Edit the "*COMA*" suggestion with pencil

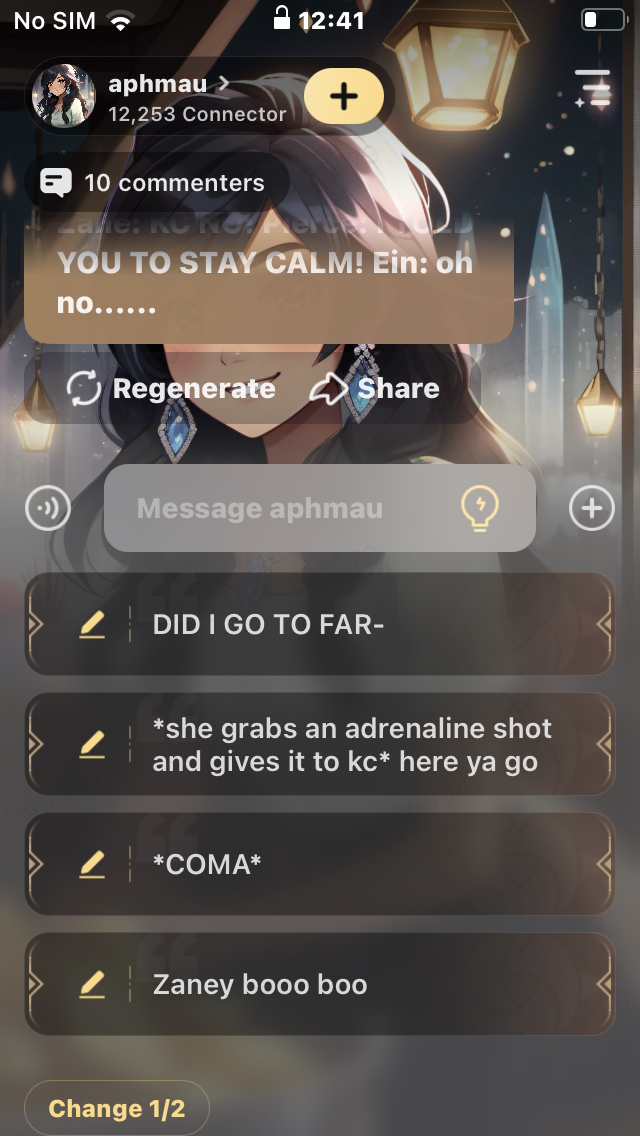click(92, 865)
